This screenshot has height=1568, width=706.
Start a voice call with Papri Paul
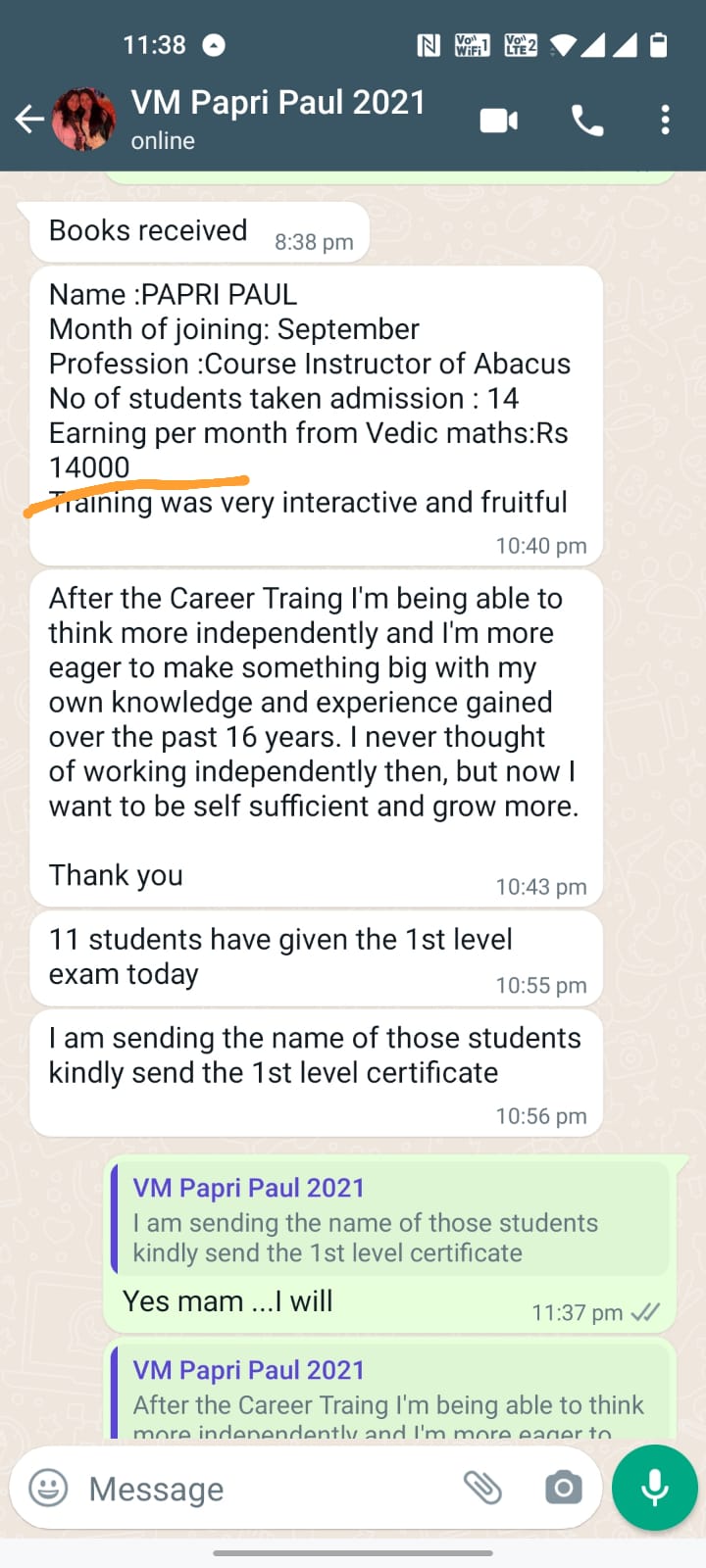586,121
